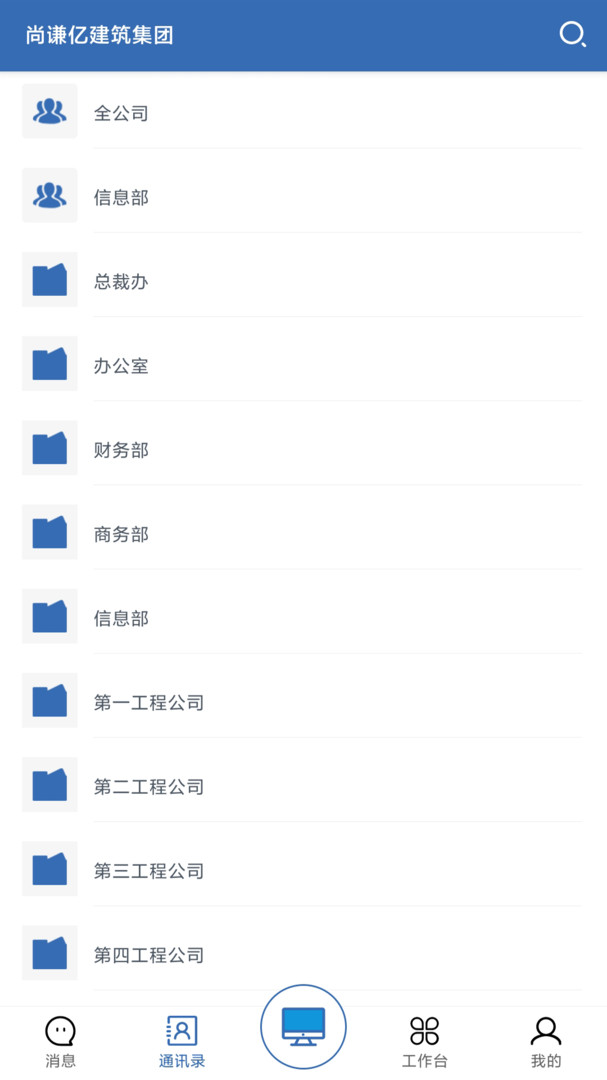Image resolution: width=607 pixels, height=1080 pixels.
Task: Select the 通讯录 tab
Action: 182,1042
